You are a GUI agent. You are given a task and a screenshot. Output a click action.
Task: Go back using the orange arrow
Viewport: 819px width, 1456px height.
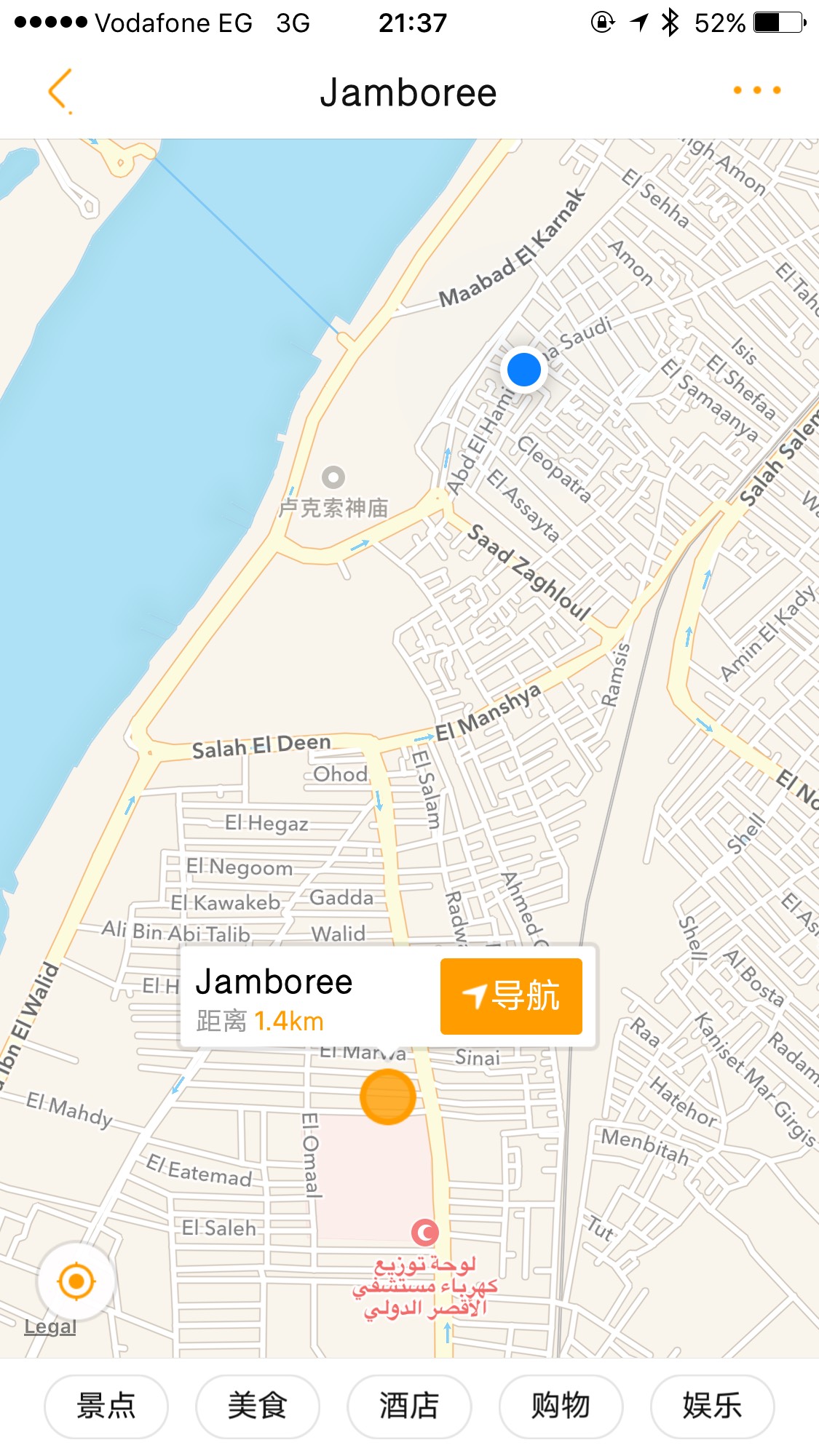(60, 91)
